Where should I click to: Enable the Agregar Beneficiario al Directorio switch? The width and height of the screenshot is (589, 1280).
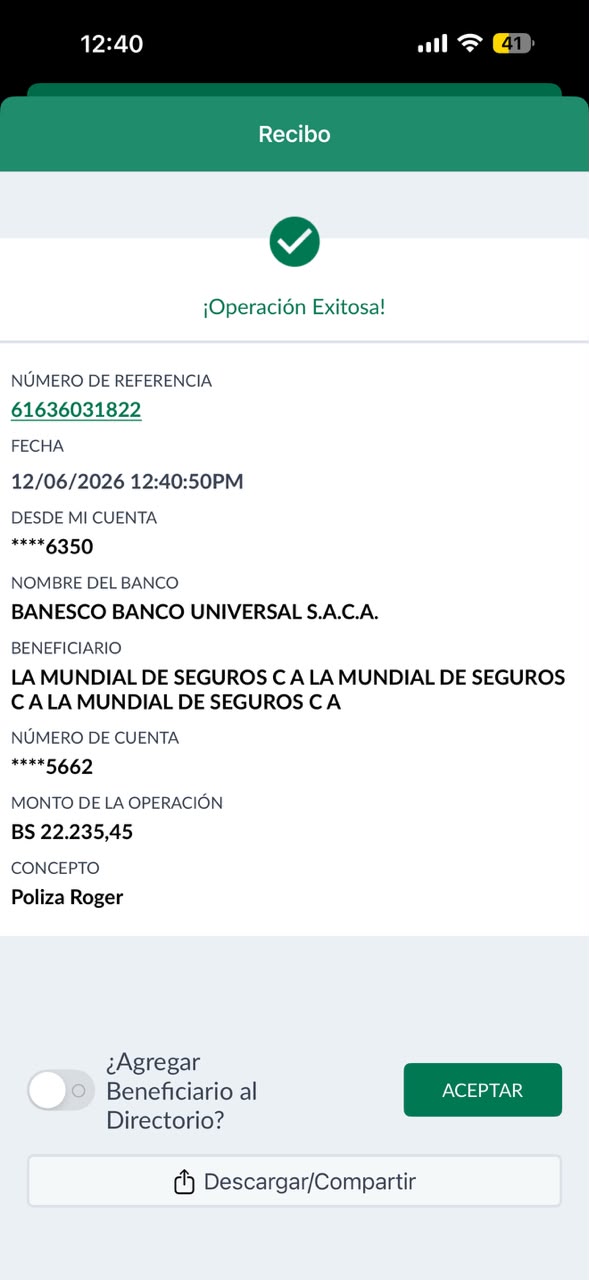click(x=61, y=1090)
